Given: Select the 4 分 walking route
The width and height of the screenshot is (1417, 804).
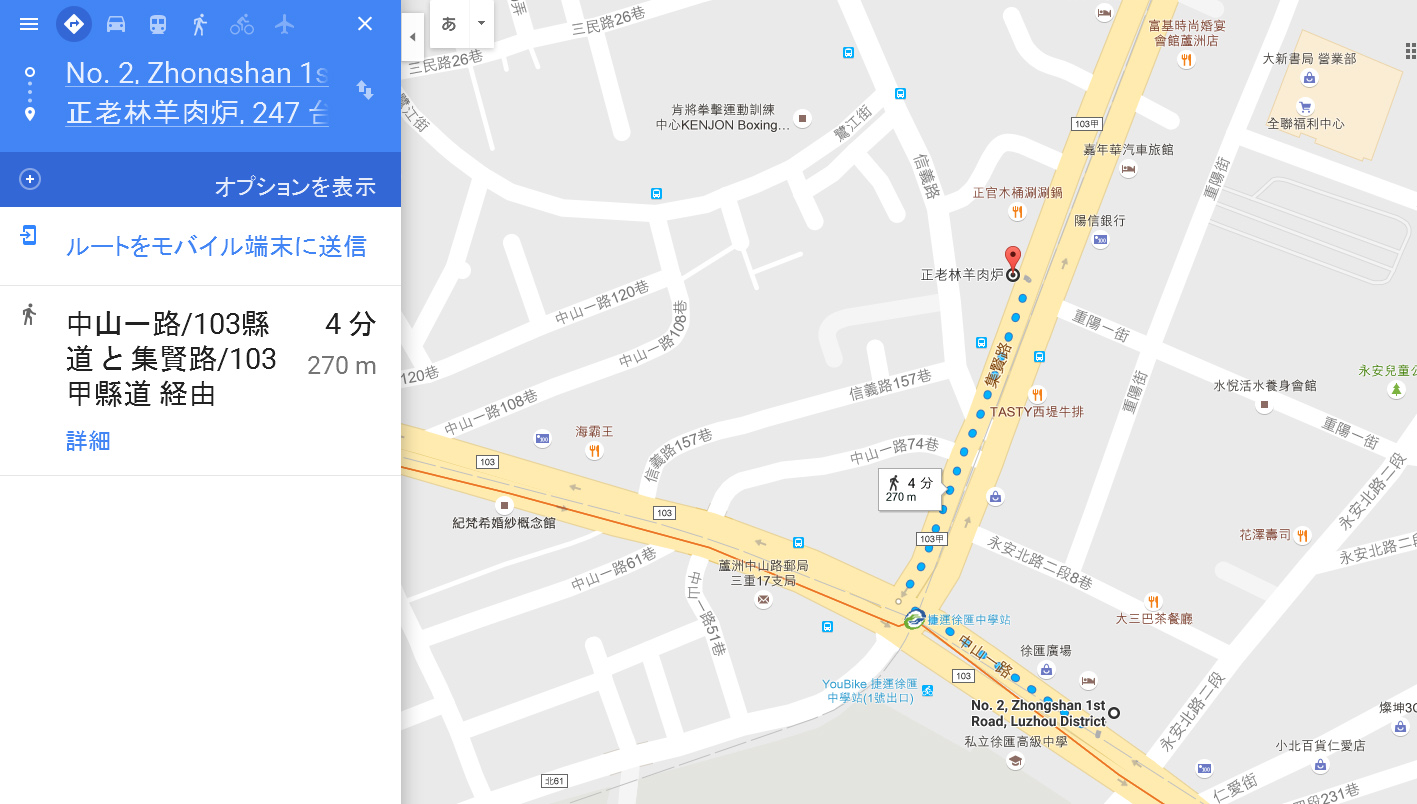Looking at the screenshot, I should tap(200, 360).
